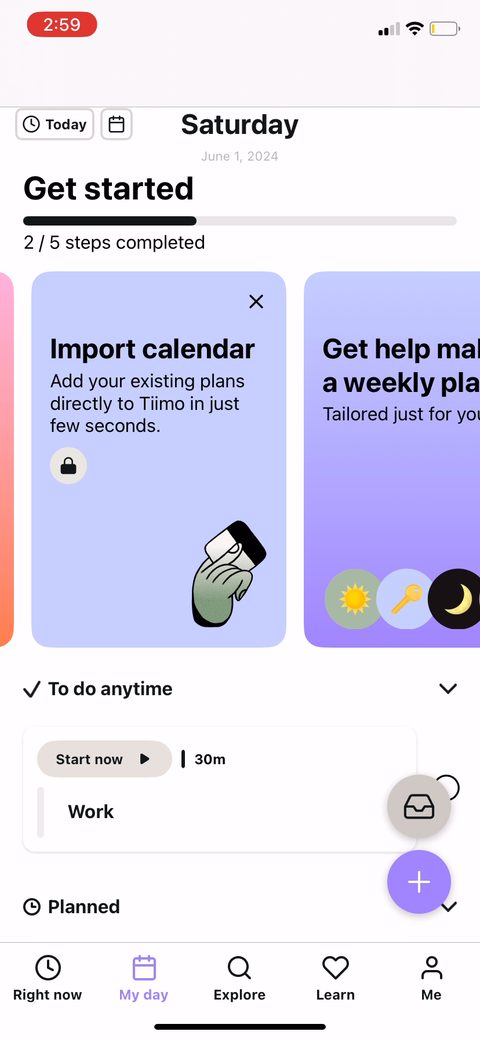This screenshot has height=1039, width=480.
Task: Switch to the Me tab
Action: click(432, 978)
